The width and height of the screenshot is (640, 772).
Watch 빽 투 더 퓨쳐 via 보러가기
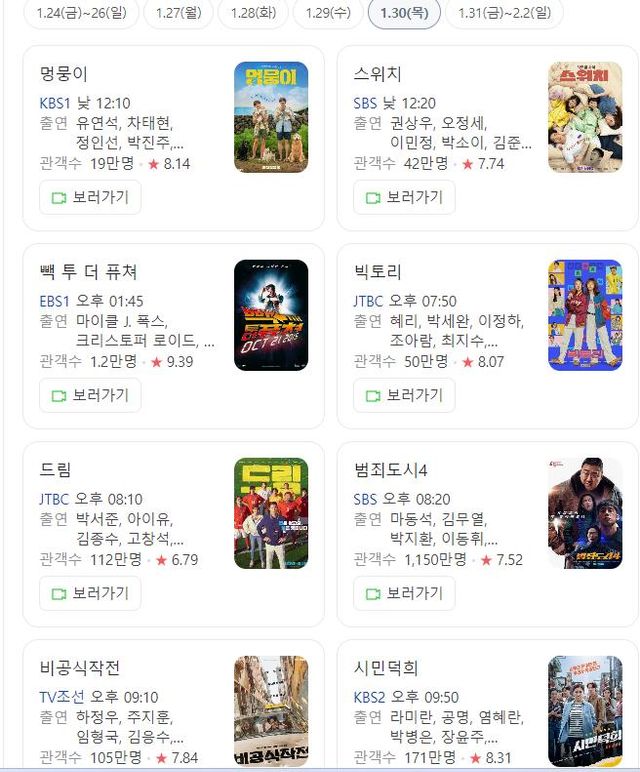(90, 395)
